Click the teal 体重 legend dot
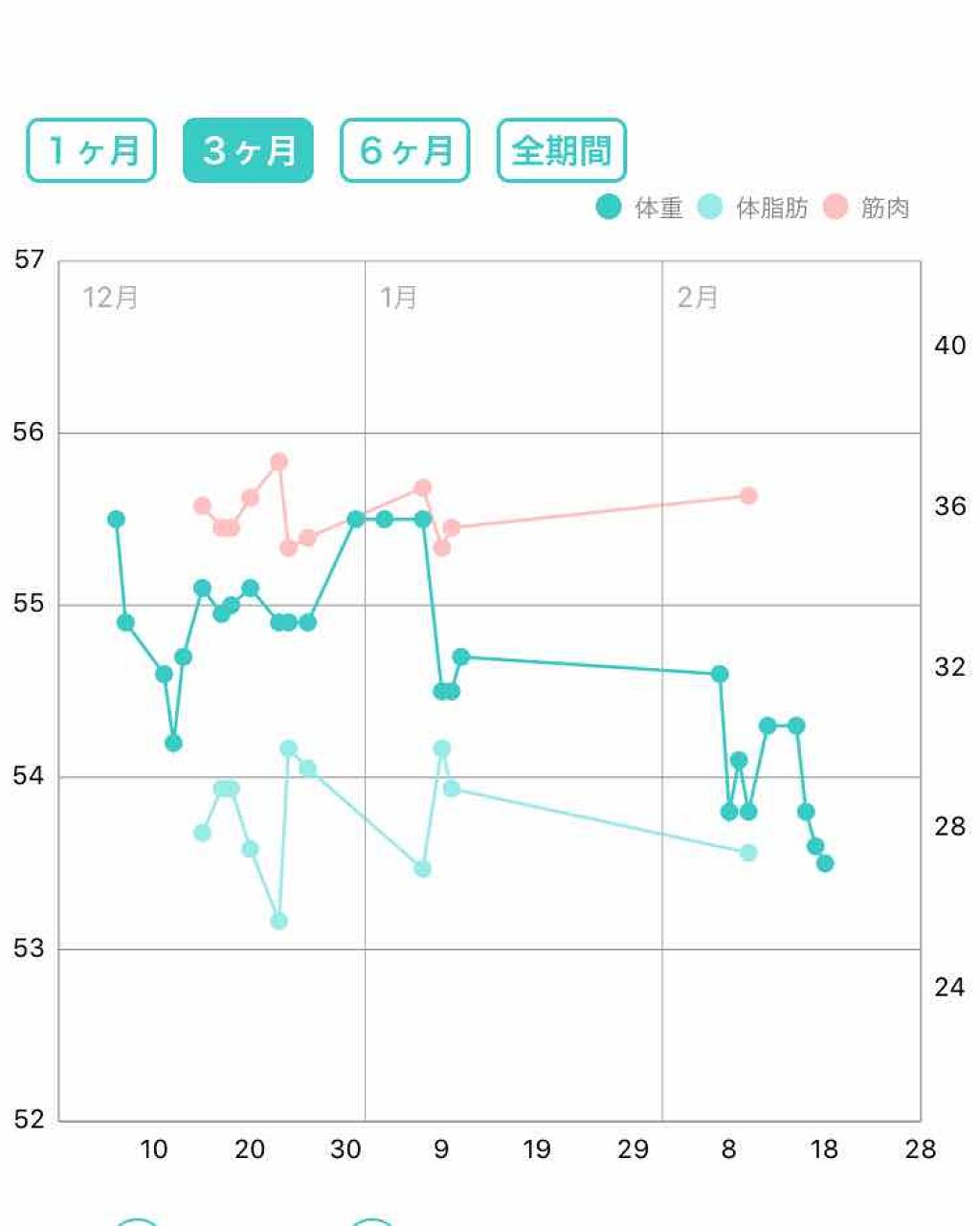This screenshot has height=1226, width=980. tap(610, 206)
